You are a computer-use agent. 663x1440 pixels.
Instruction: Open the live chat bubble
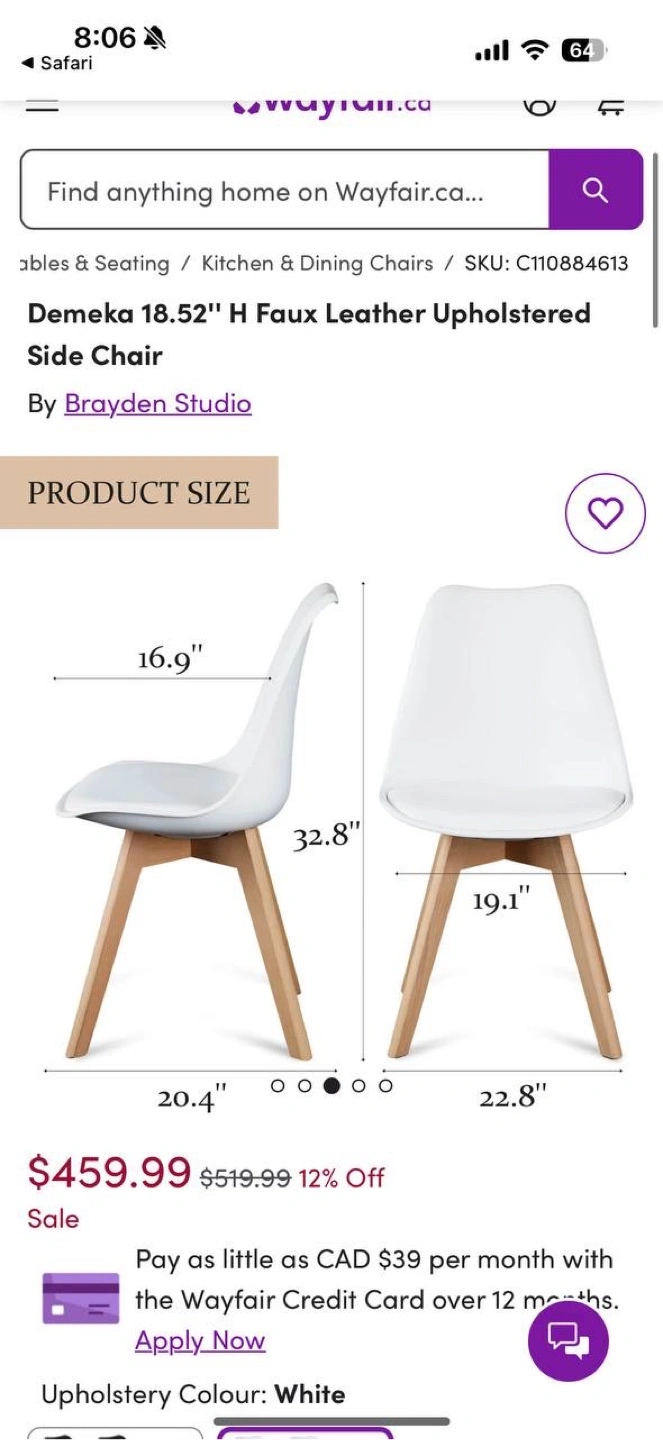(x=568, y=1340)
